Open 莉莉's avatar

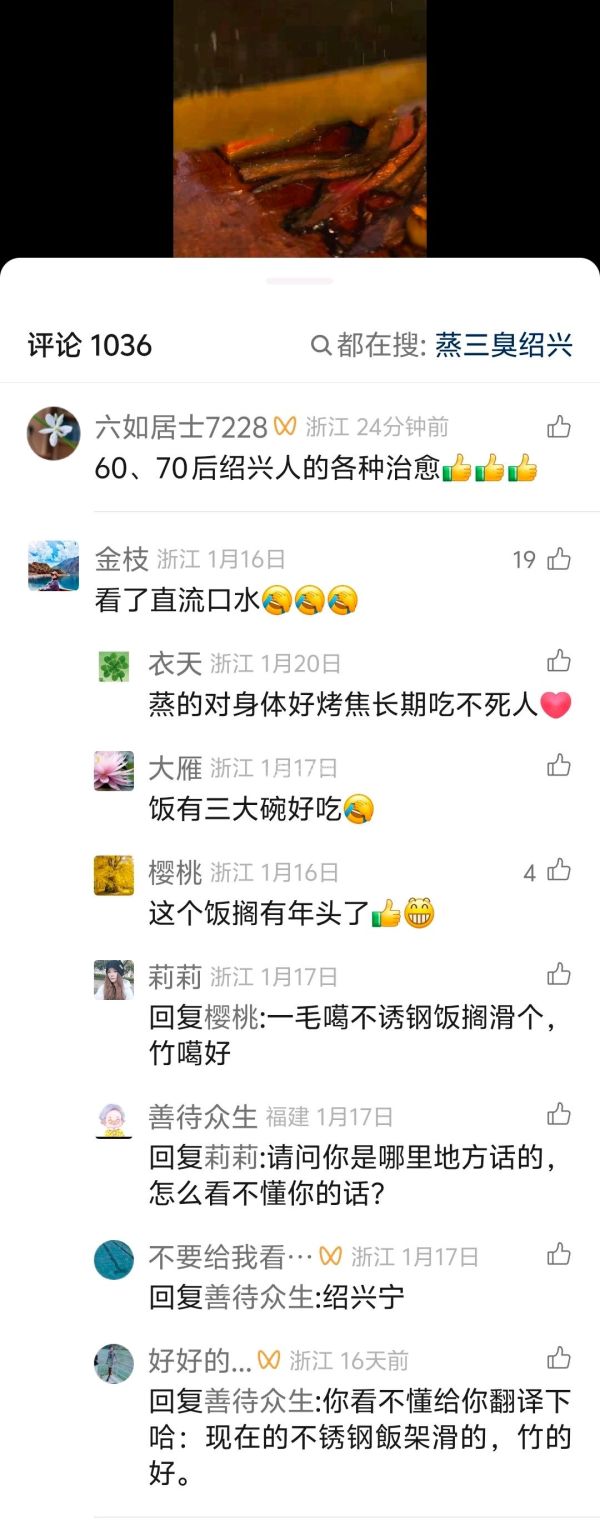point(114,979)
